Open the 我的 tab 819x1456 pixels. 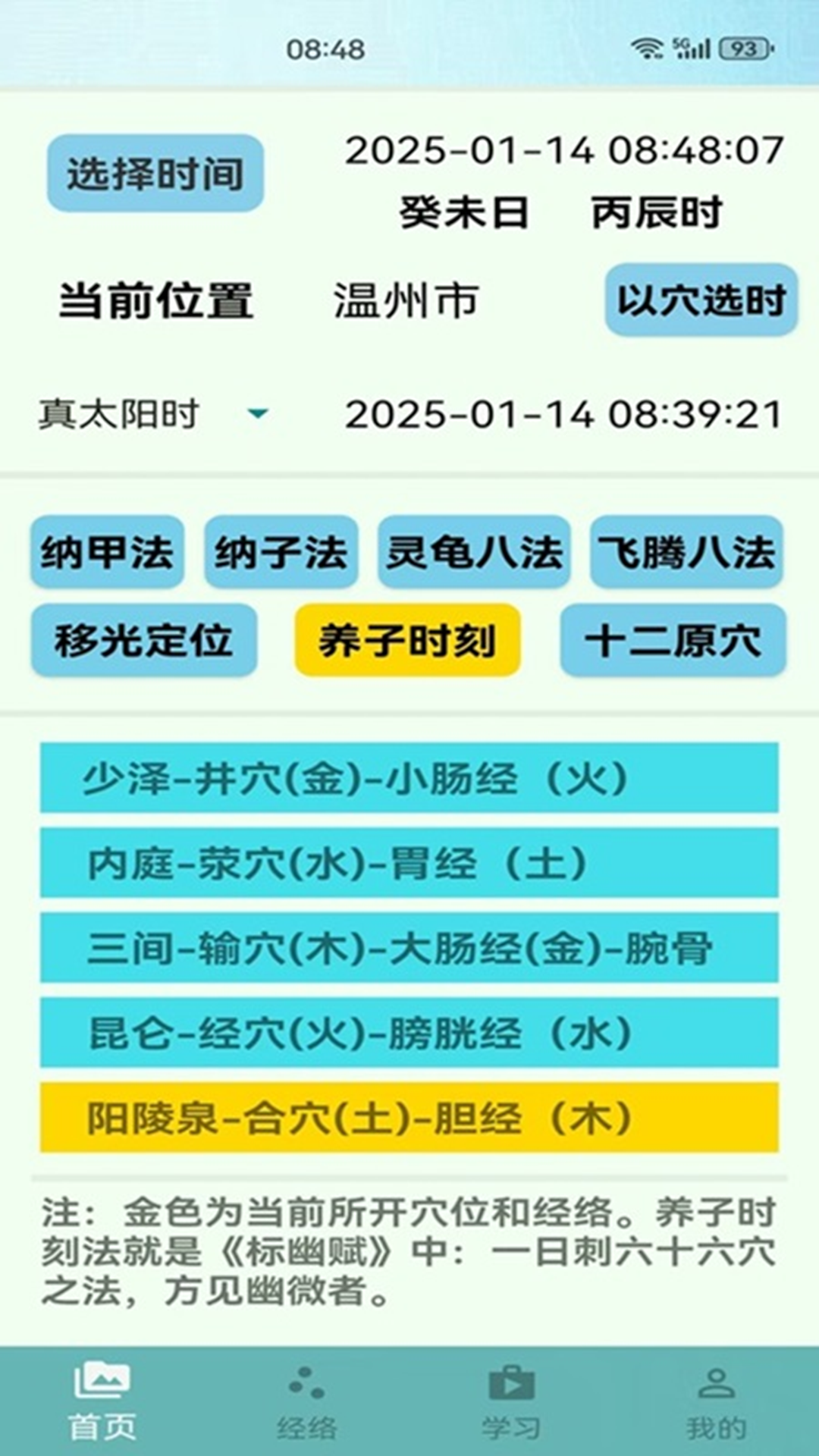pyautogui.click(x=716, y=1401)
